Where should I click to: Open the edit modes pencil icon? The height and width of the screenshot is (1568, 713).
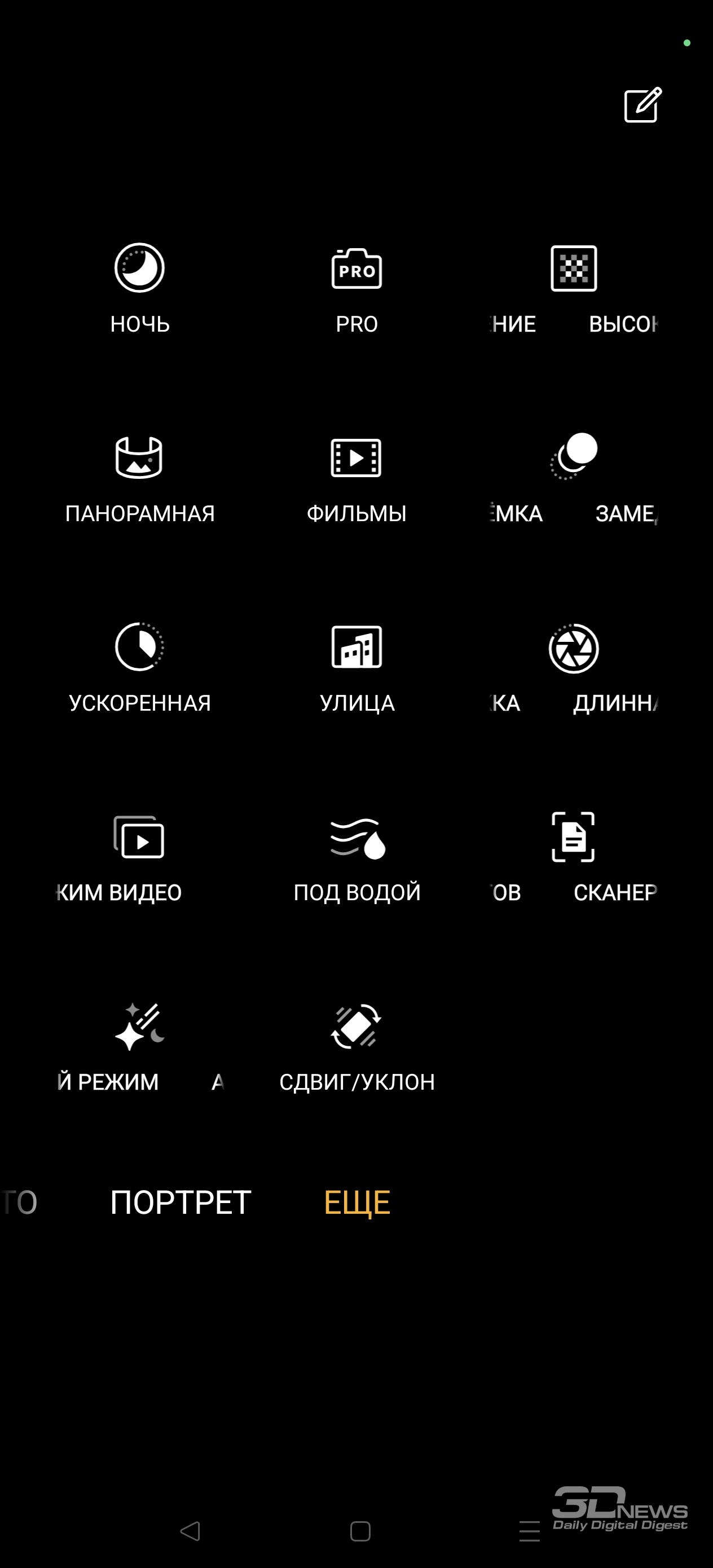pyautogui.click(x=643, y=105)
